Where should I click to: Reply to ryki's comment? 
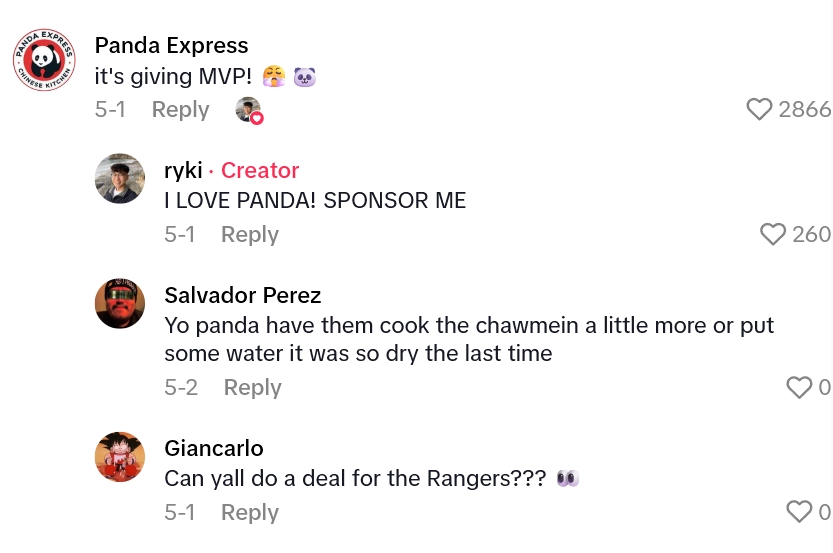tap(249, 234)
